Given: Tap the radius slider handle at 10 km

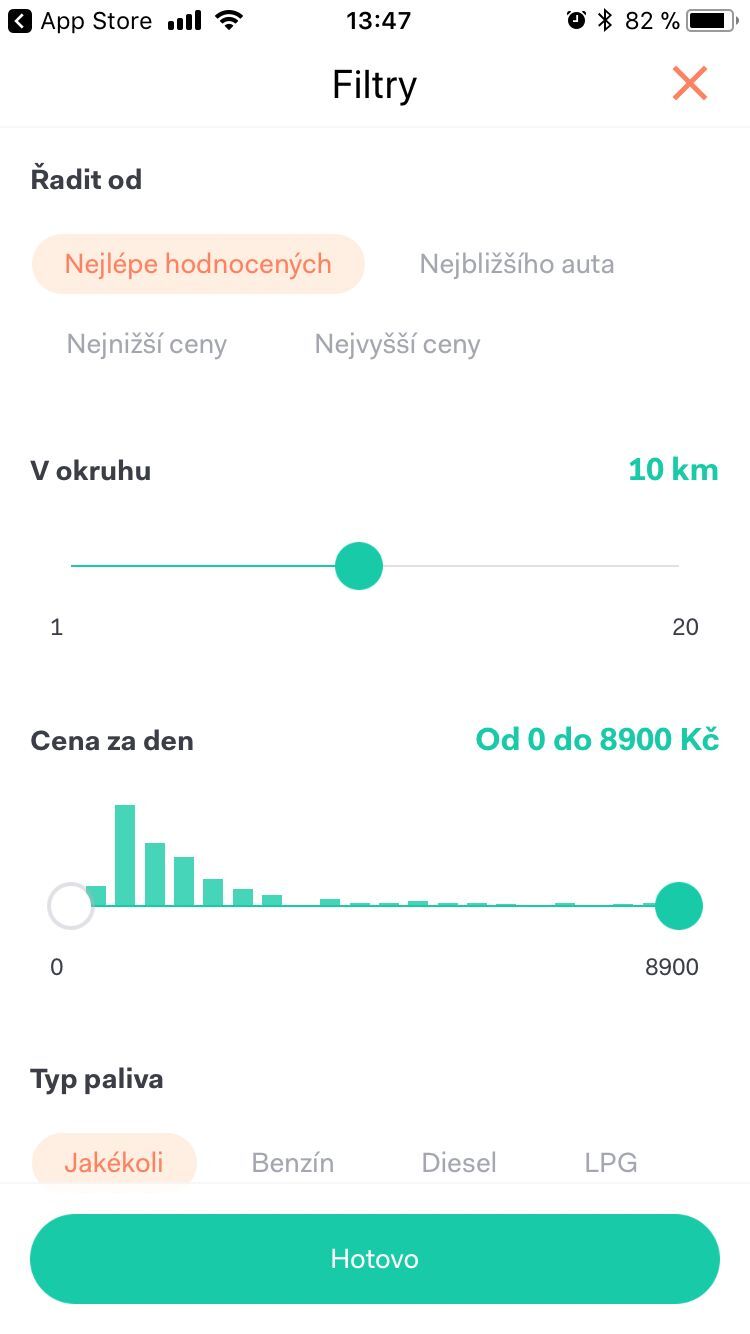Looking at the screenshot, I should pos(358,565).
